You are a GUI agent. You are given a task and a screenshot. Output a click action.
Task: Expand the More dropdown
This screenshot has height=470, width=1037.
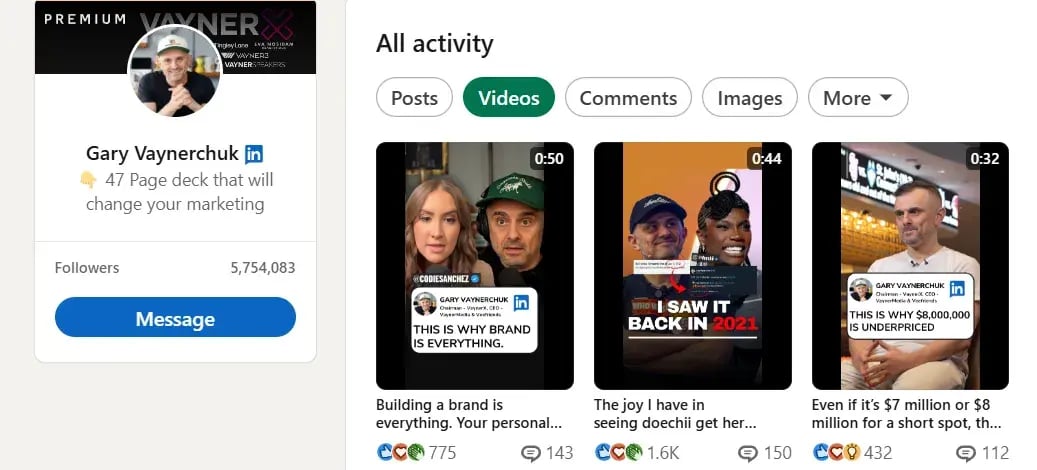[x=857, y=98]
